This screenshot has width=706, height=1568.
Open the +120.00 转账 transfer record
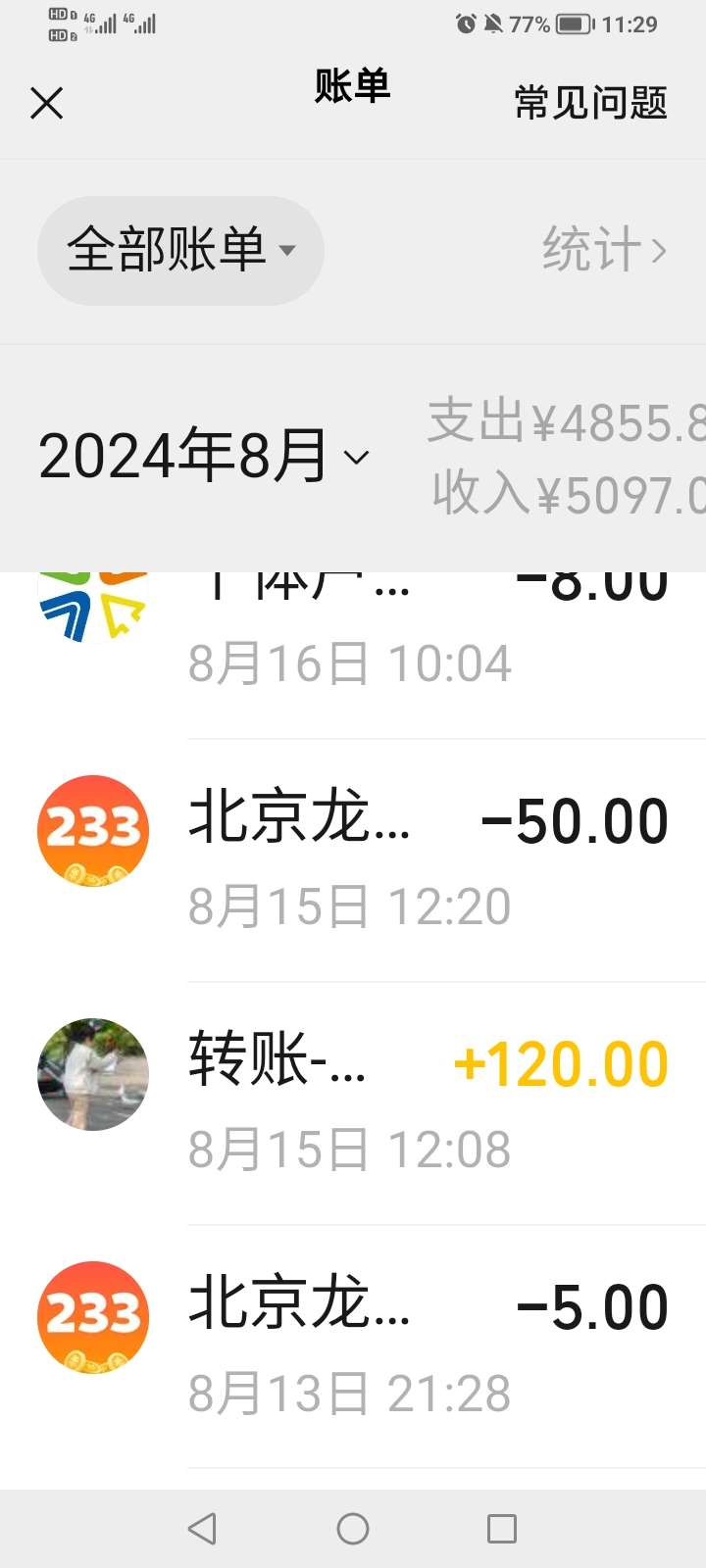[x=392, y=1102]
